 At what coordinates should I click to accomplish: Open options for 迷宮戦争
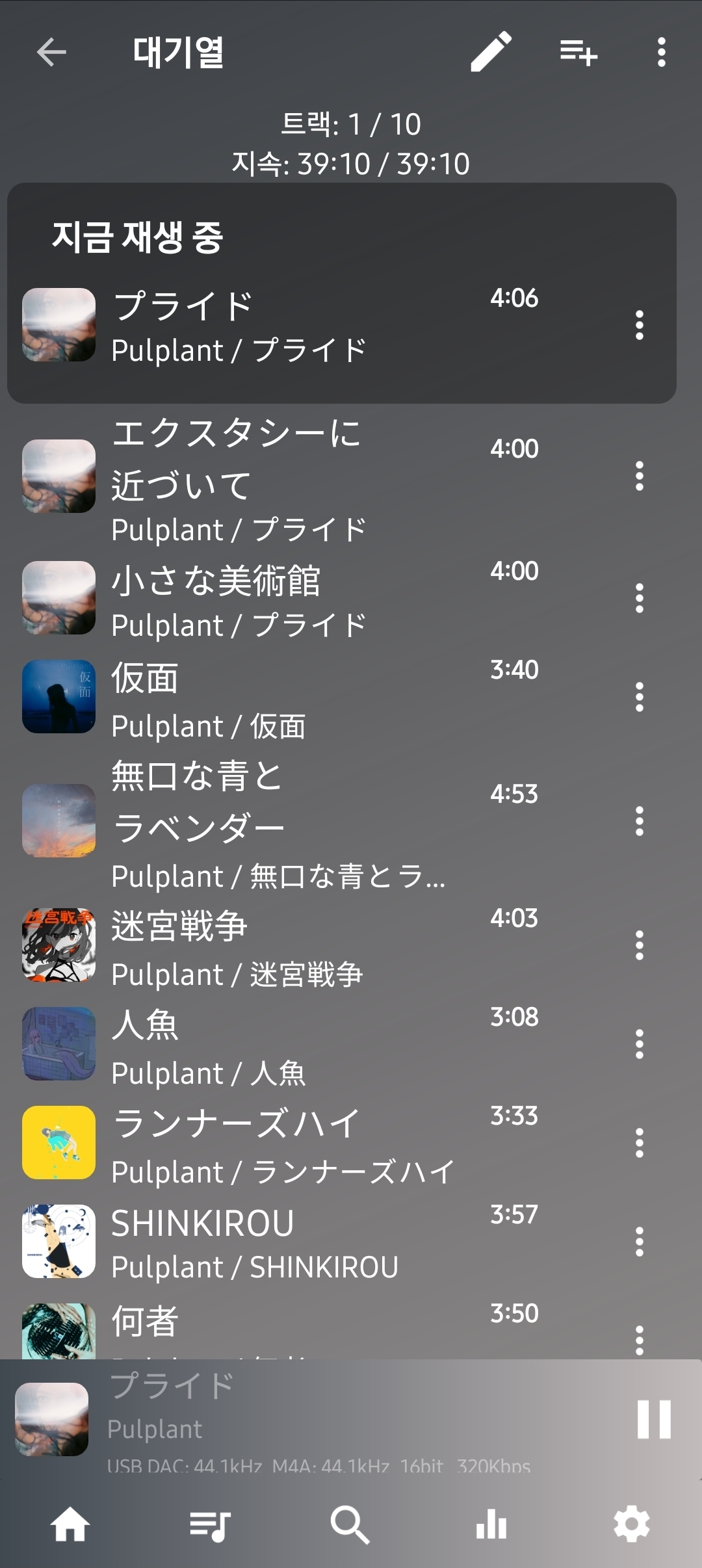click(639, 945)
